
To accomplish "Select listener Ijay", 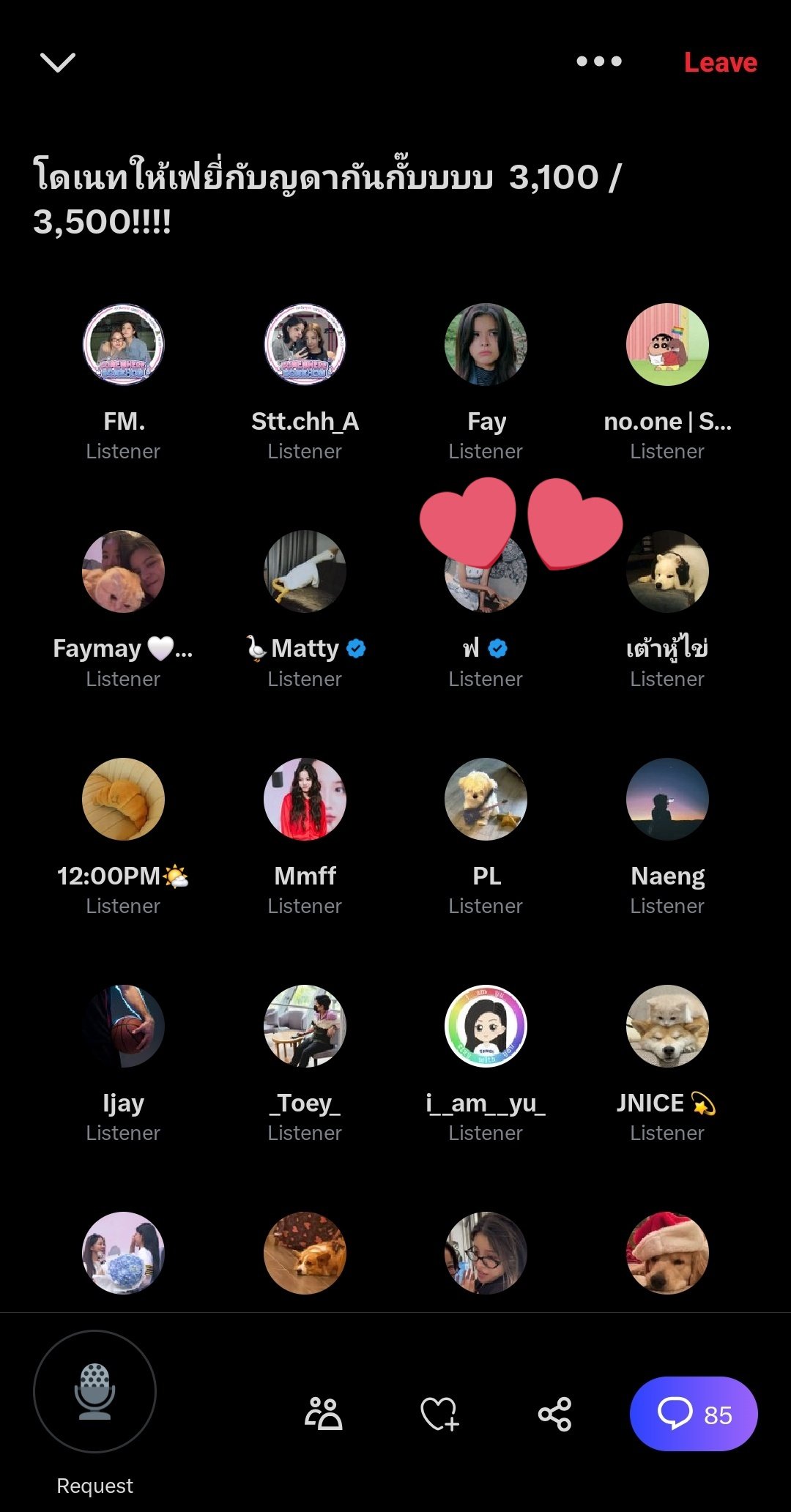I will [x=123, y=1026].
